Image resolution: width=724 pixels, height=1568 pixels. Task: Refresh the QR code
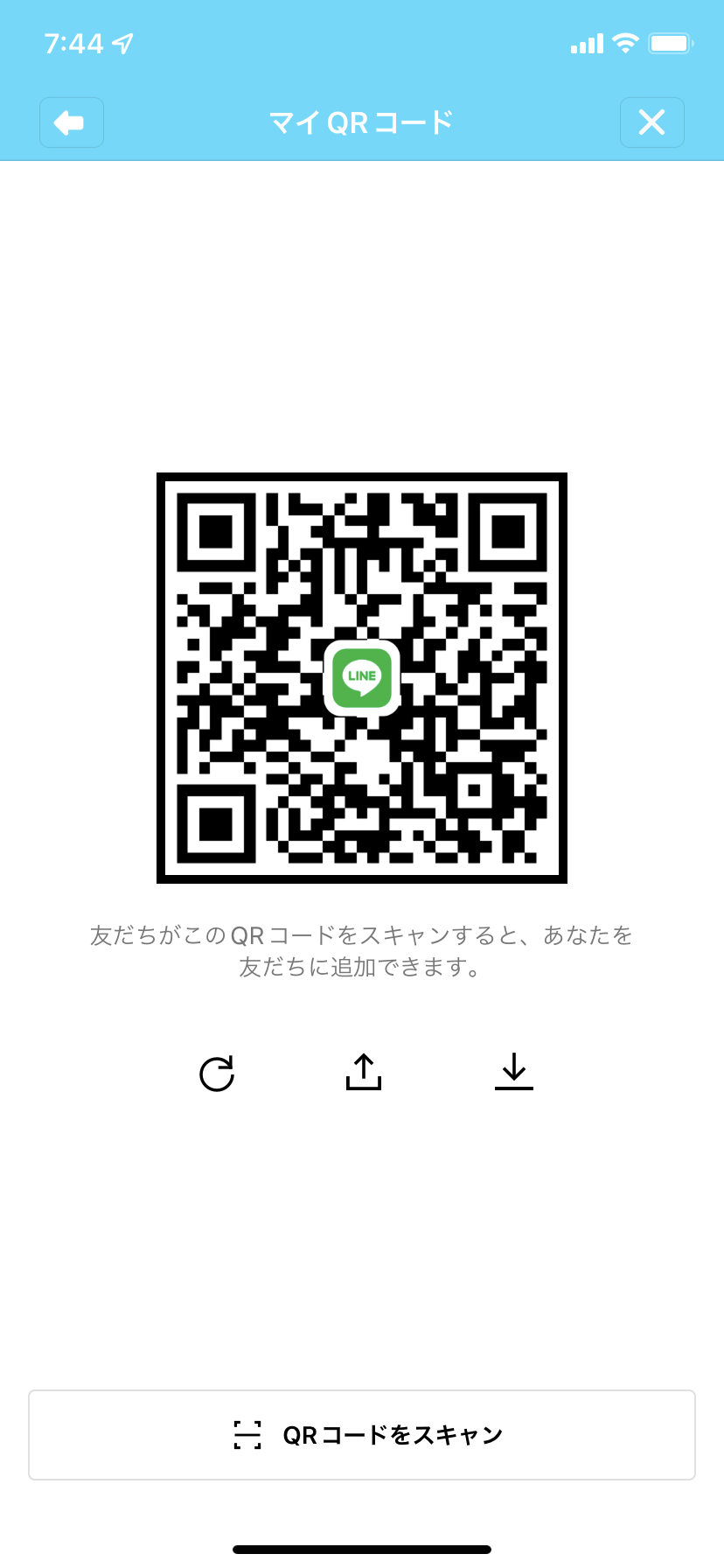[217, 1074]
